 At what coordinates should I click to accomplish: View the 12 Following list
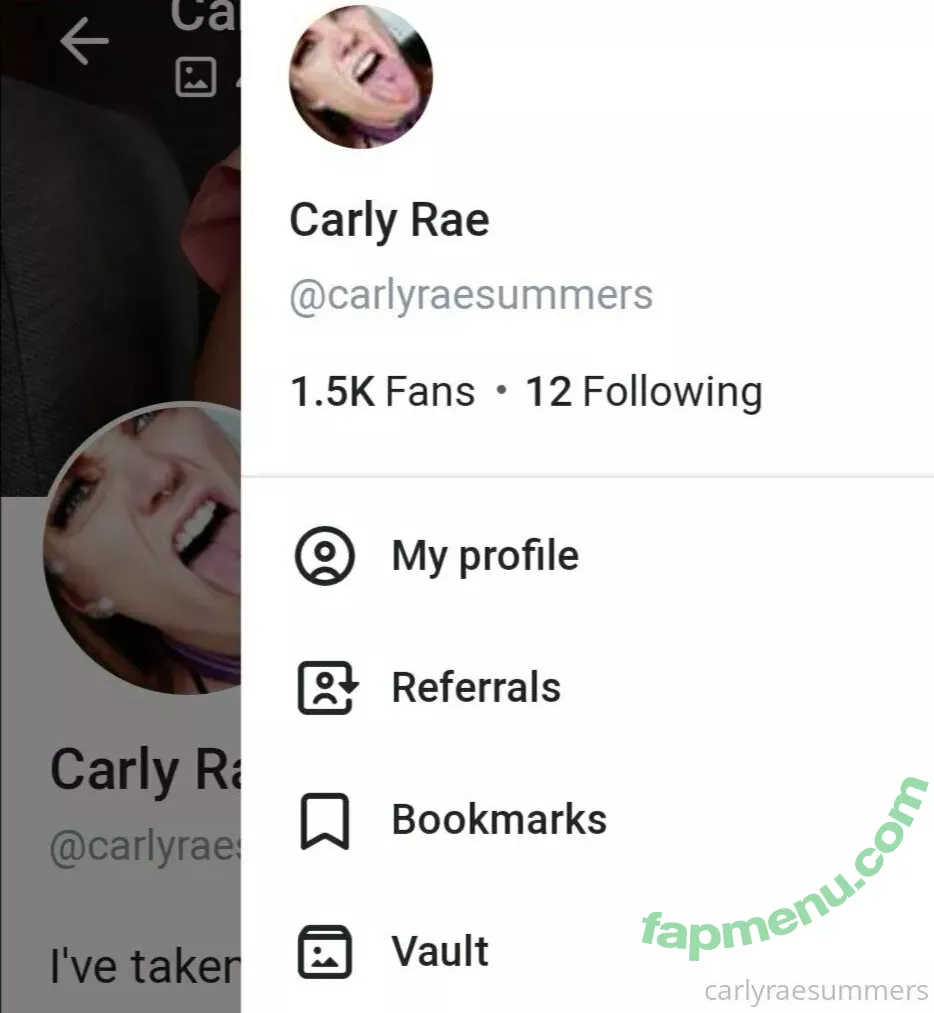pos(643,392)
